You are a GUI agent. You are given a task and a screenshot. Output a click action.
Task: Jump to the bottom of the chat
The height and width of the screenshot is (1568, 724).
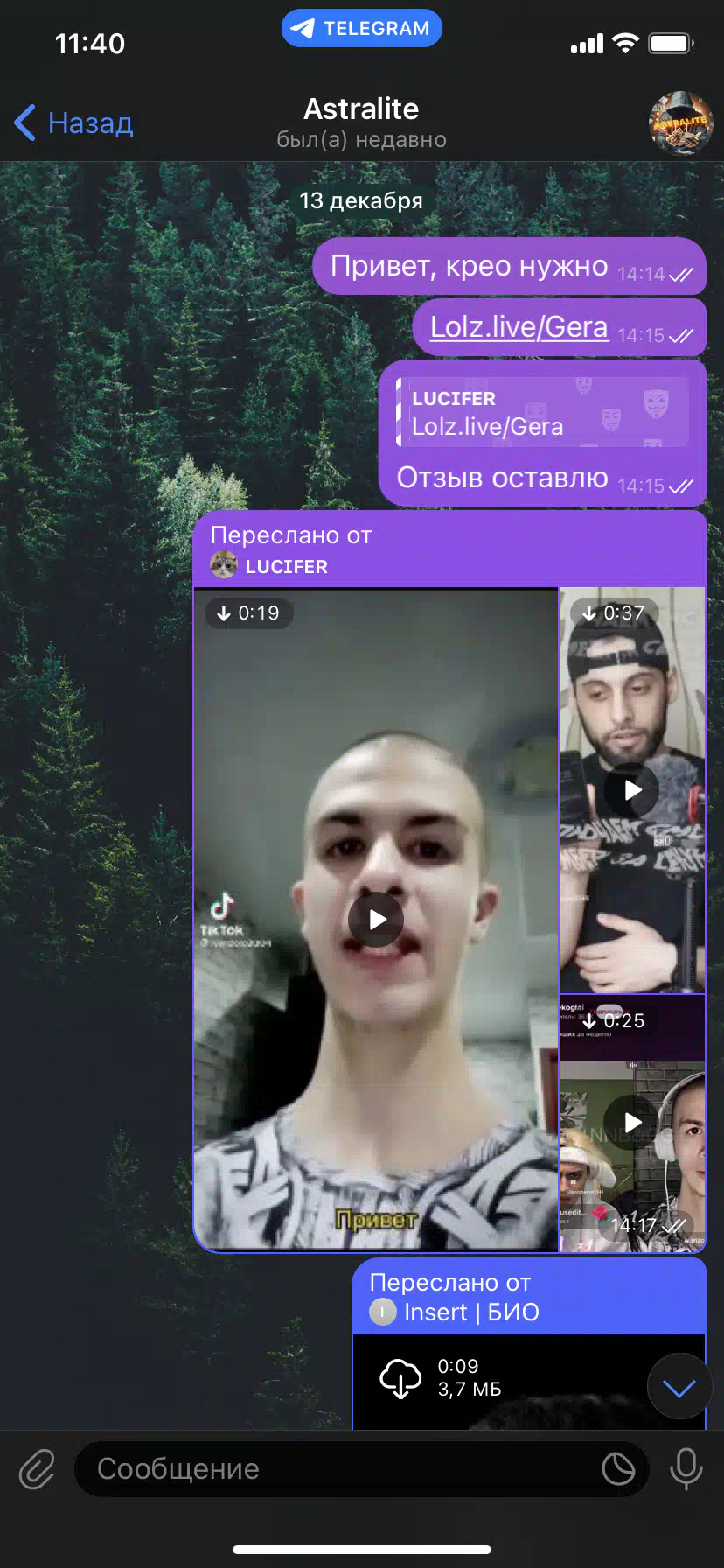pos(679,1387)
